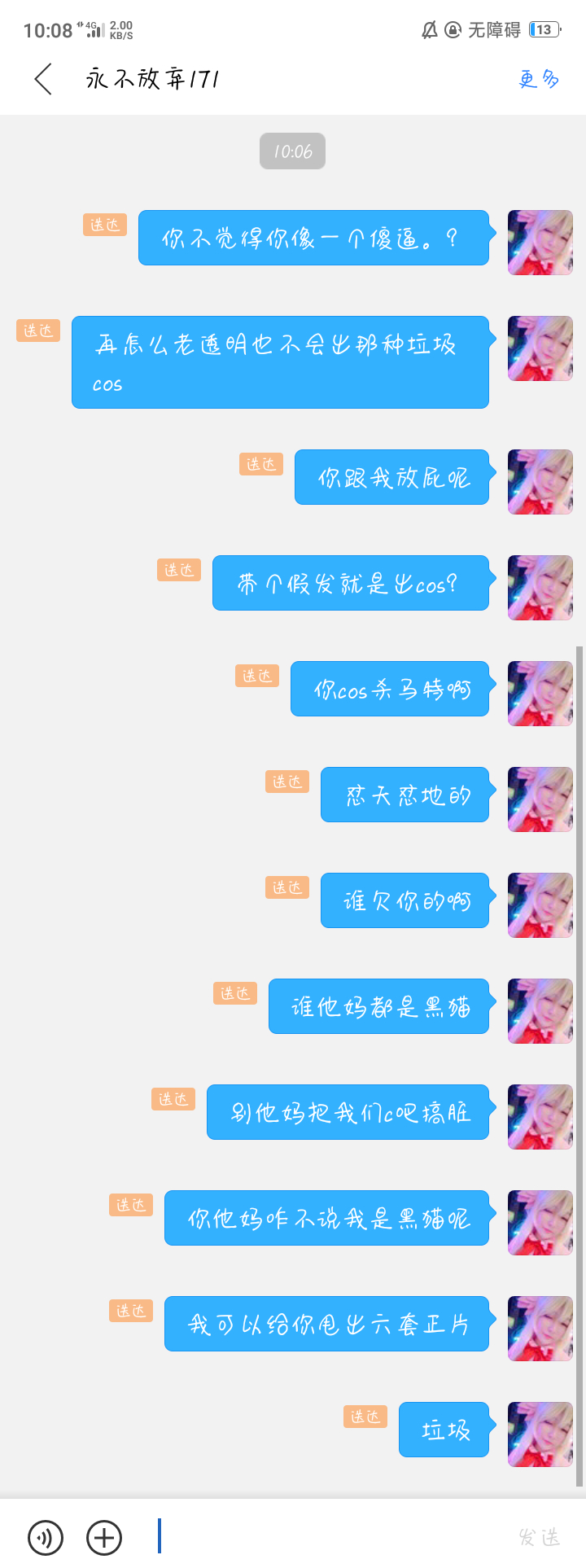Tap the 发送 send button

(x=540, y=1537)
